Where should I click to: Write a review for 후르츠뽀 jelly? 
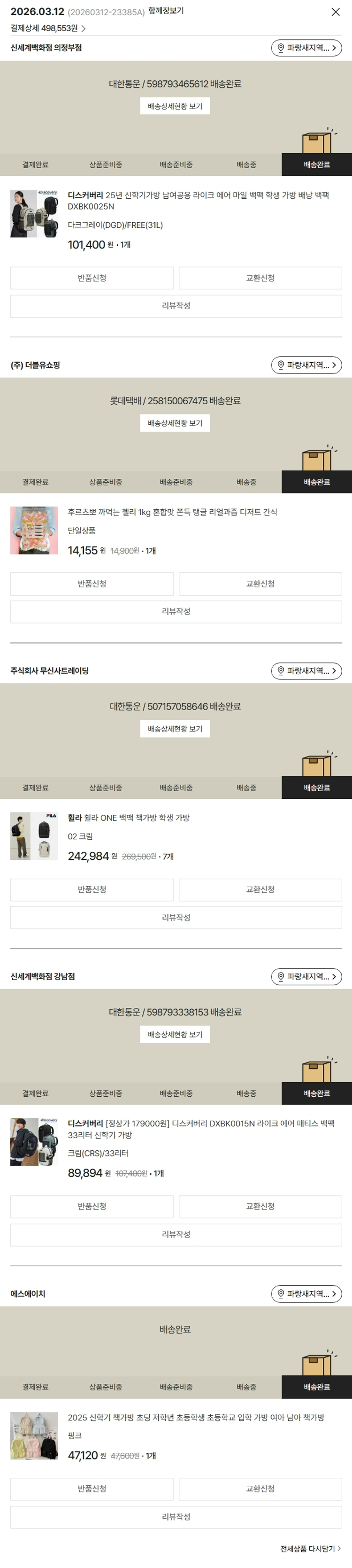pos(176,611)
